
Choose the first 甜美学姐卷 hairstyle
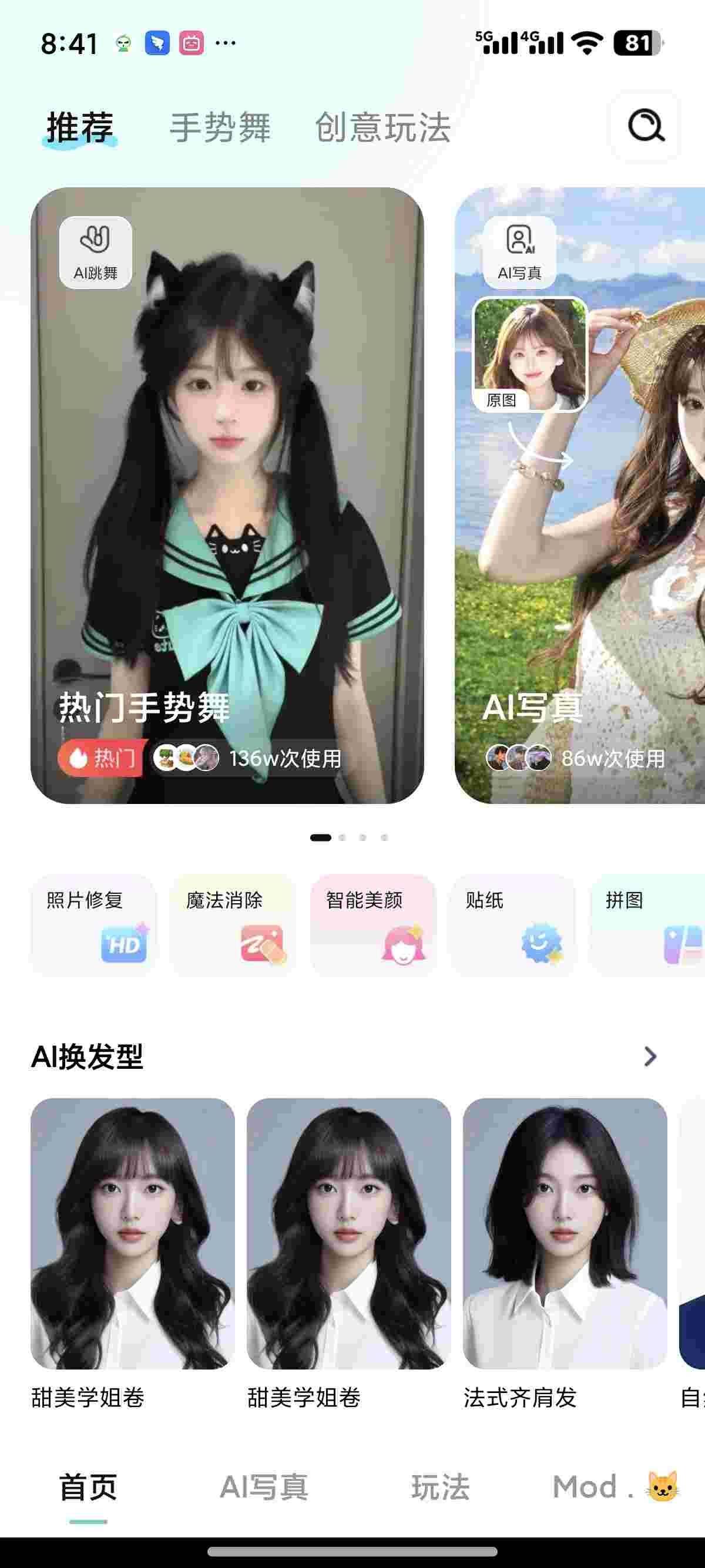[133, 1234]
